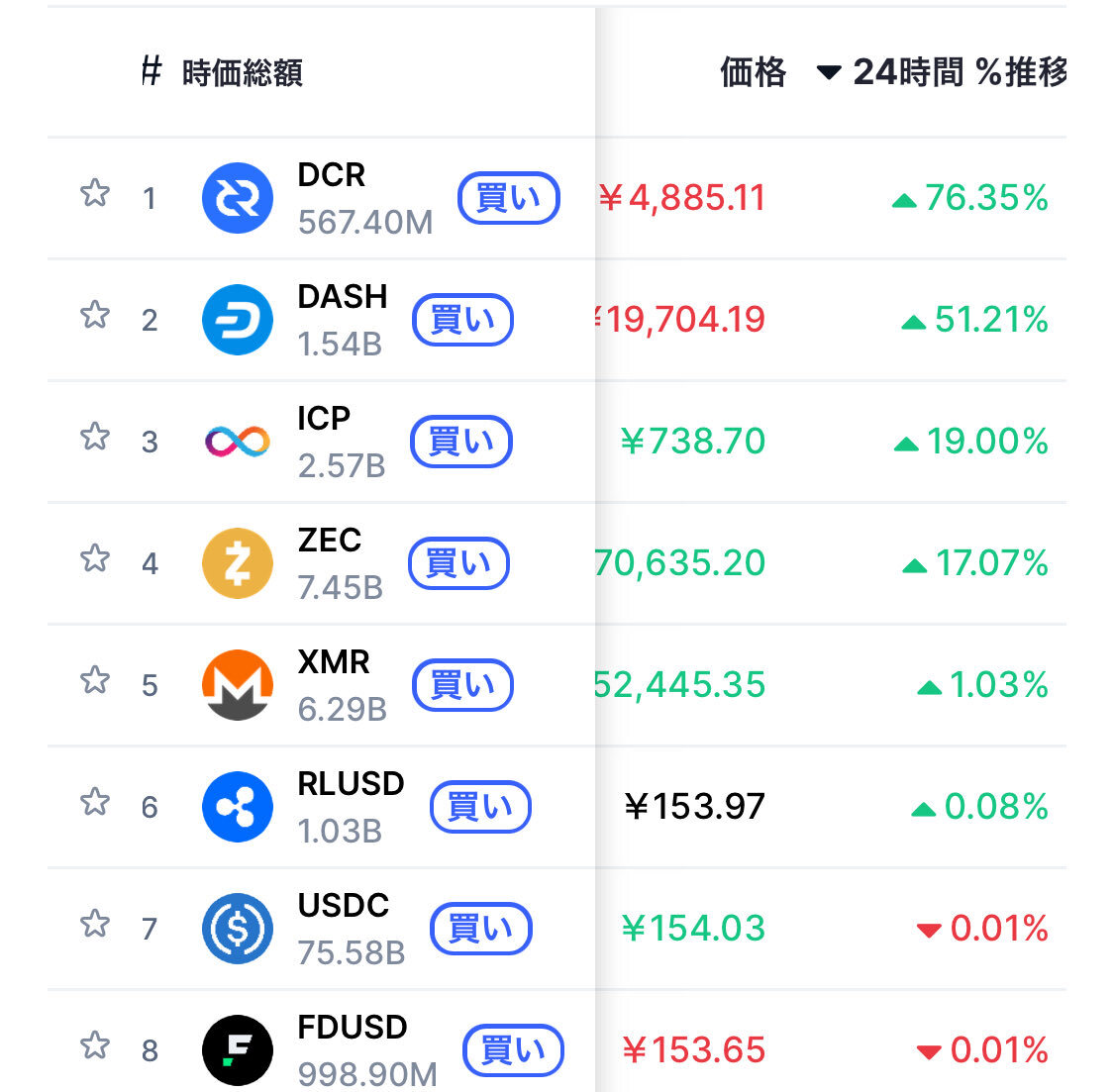This screenshot has height=1092, width=1114.
Task: Sort by 時価総額 column header
Action: 242,72
